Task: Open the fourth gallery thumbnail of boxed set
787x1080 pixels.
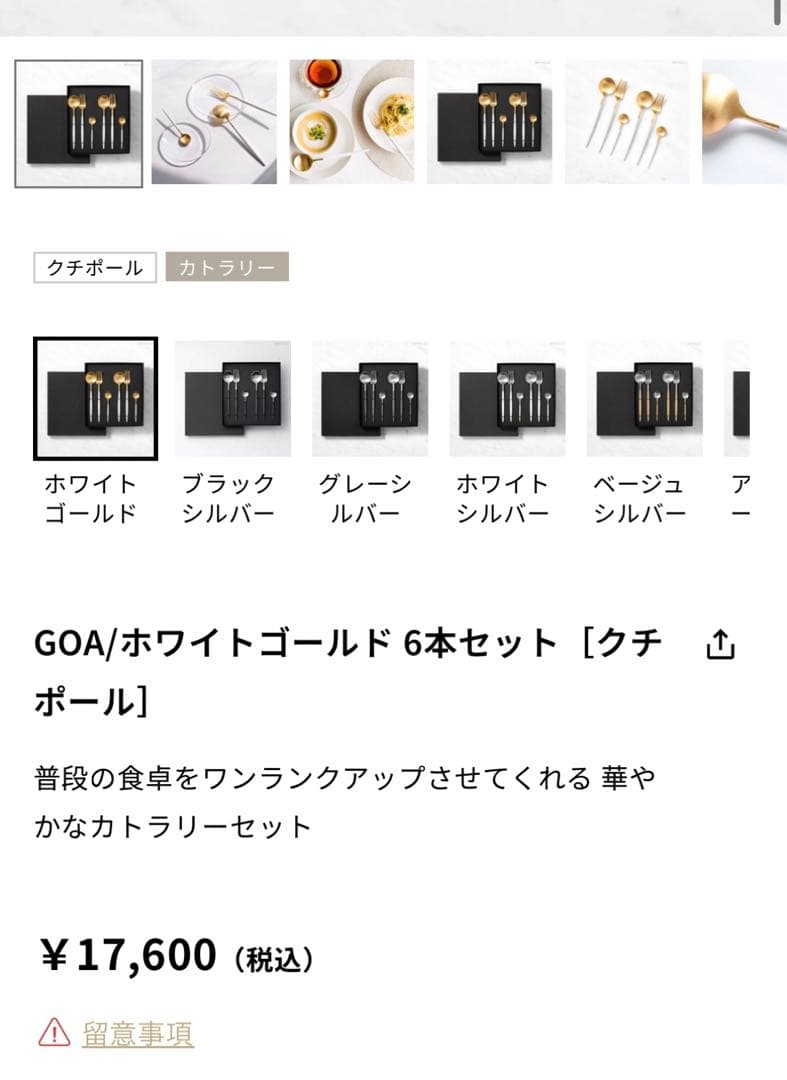Action: pyautogui.click(x=489, y=123)
